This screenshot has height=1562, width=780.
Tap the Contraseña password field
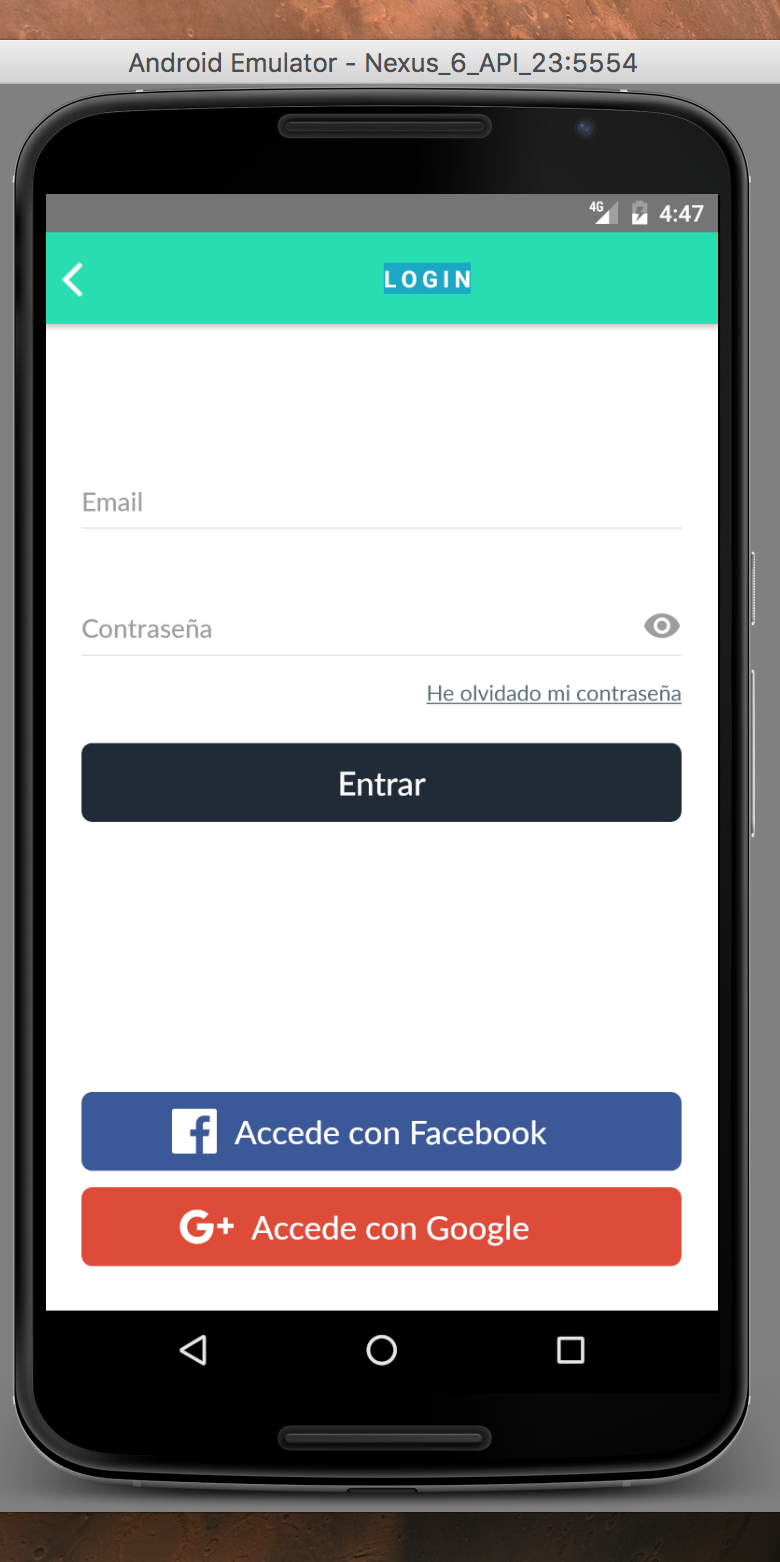(350, 629)
